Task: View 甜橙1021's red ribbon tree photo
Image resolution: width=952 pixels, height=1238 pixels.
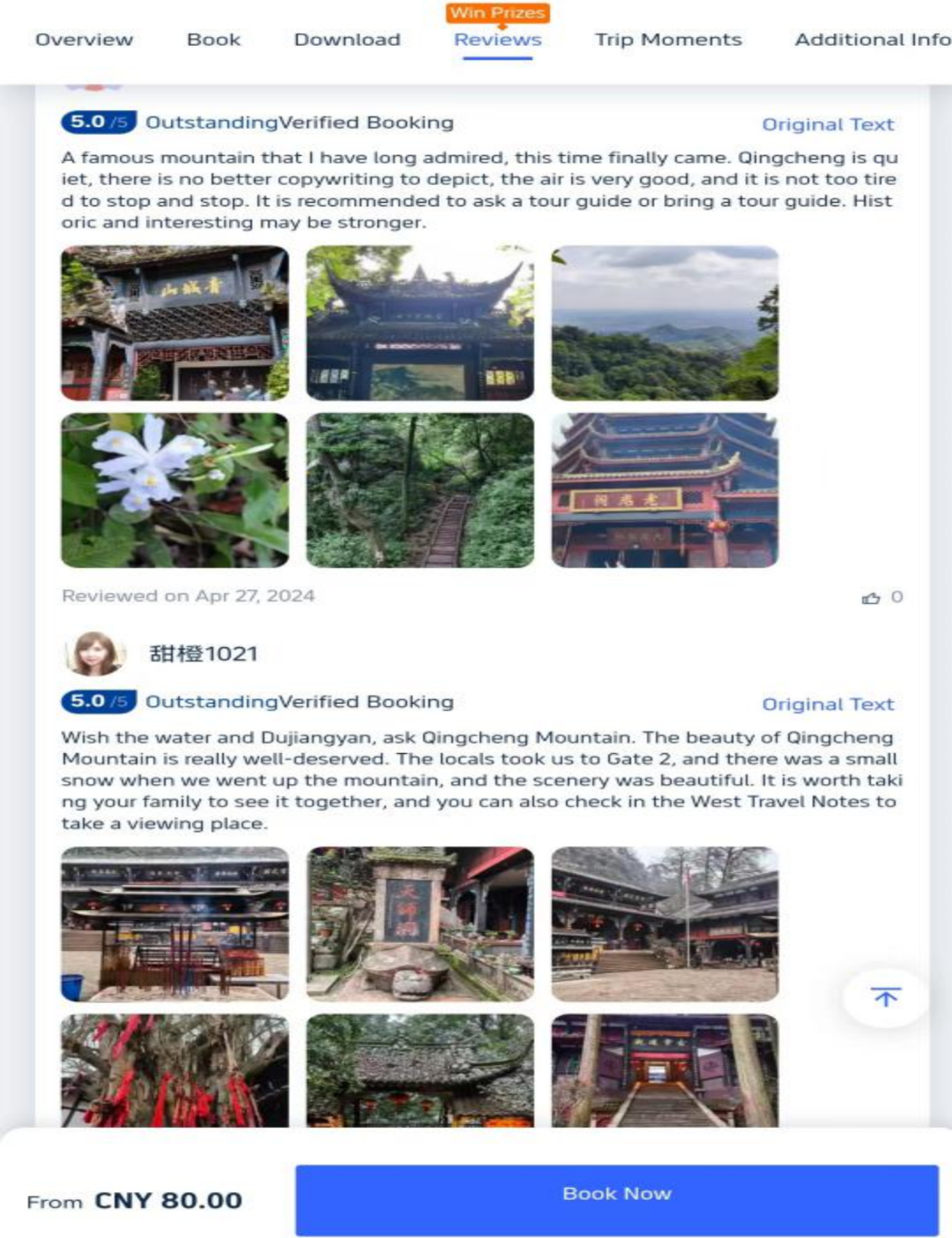Action: point(175,1070)
